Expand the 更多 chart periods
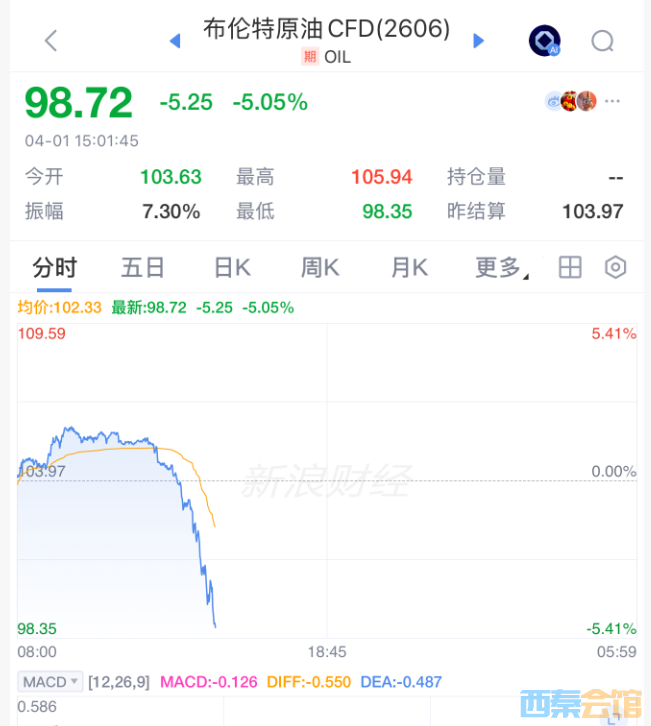 coord(501,267)
